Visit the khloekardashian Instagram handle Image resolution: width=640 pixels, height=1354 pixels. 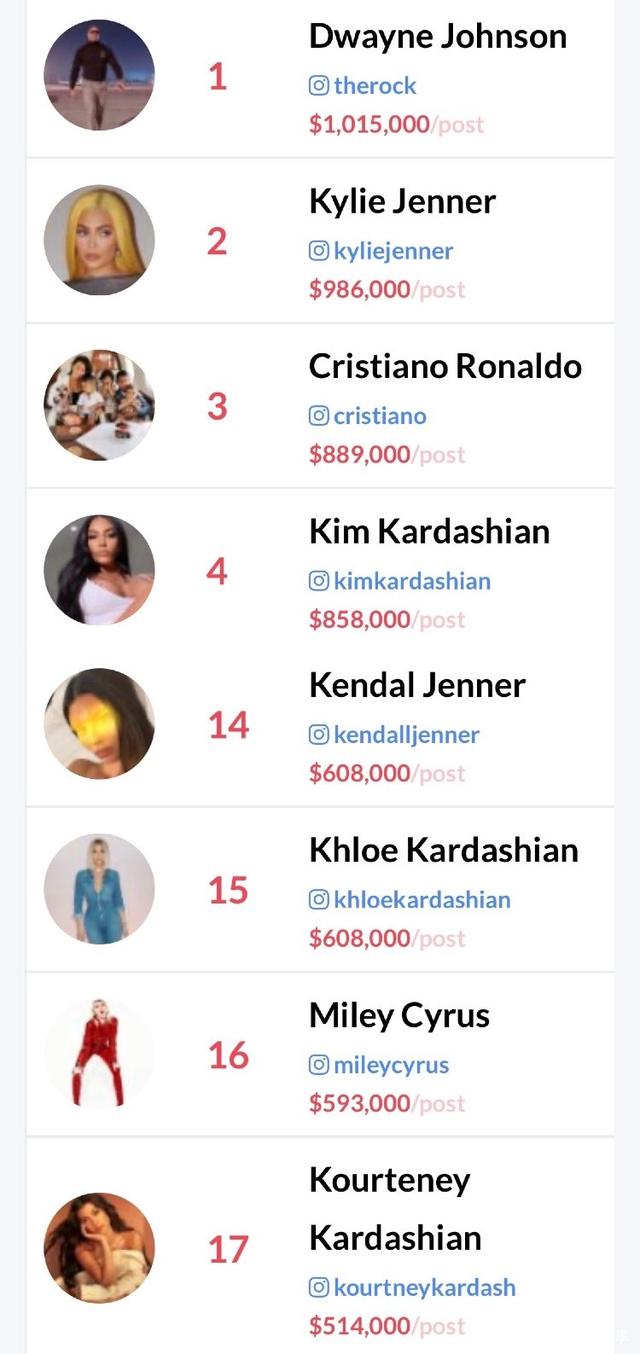coord(421,900)
